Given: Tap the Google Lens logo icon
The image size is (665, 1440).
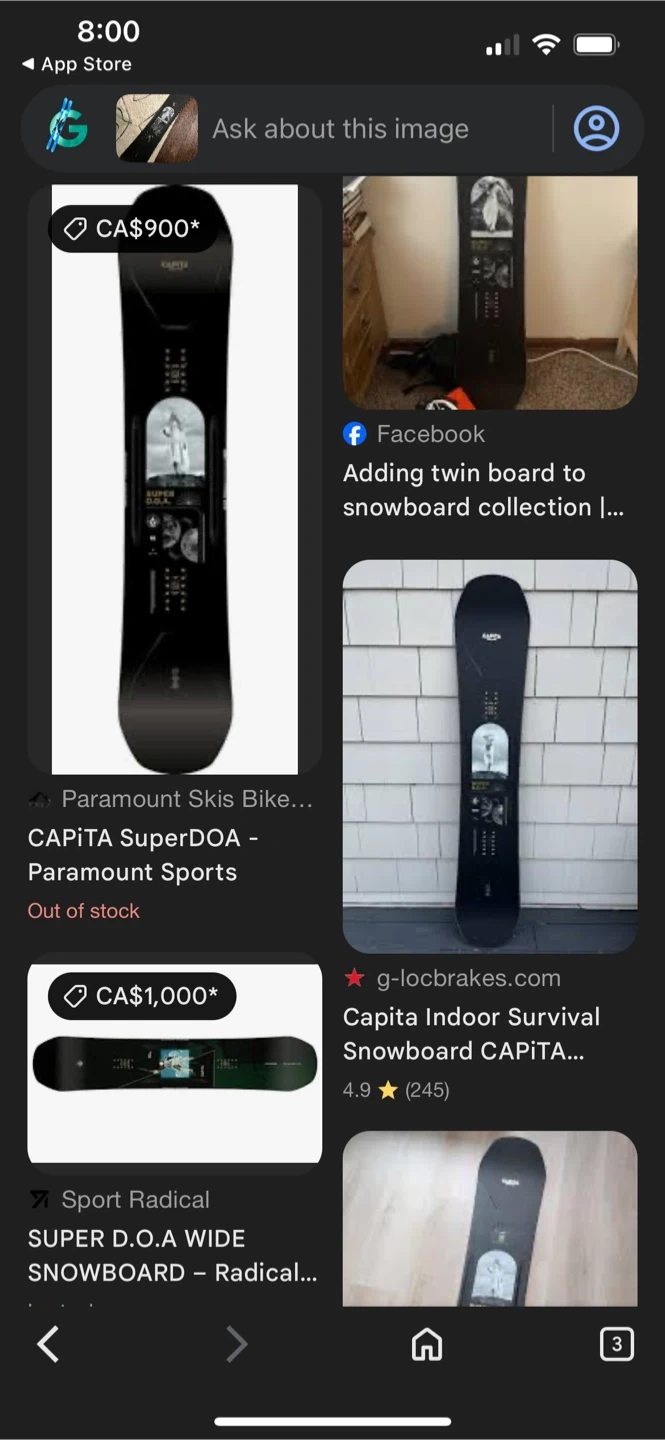Looking at the screenshot, I should 67,129.
